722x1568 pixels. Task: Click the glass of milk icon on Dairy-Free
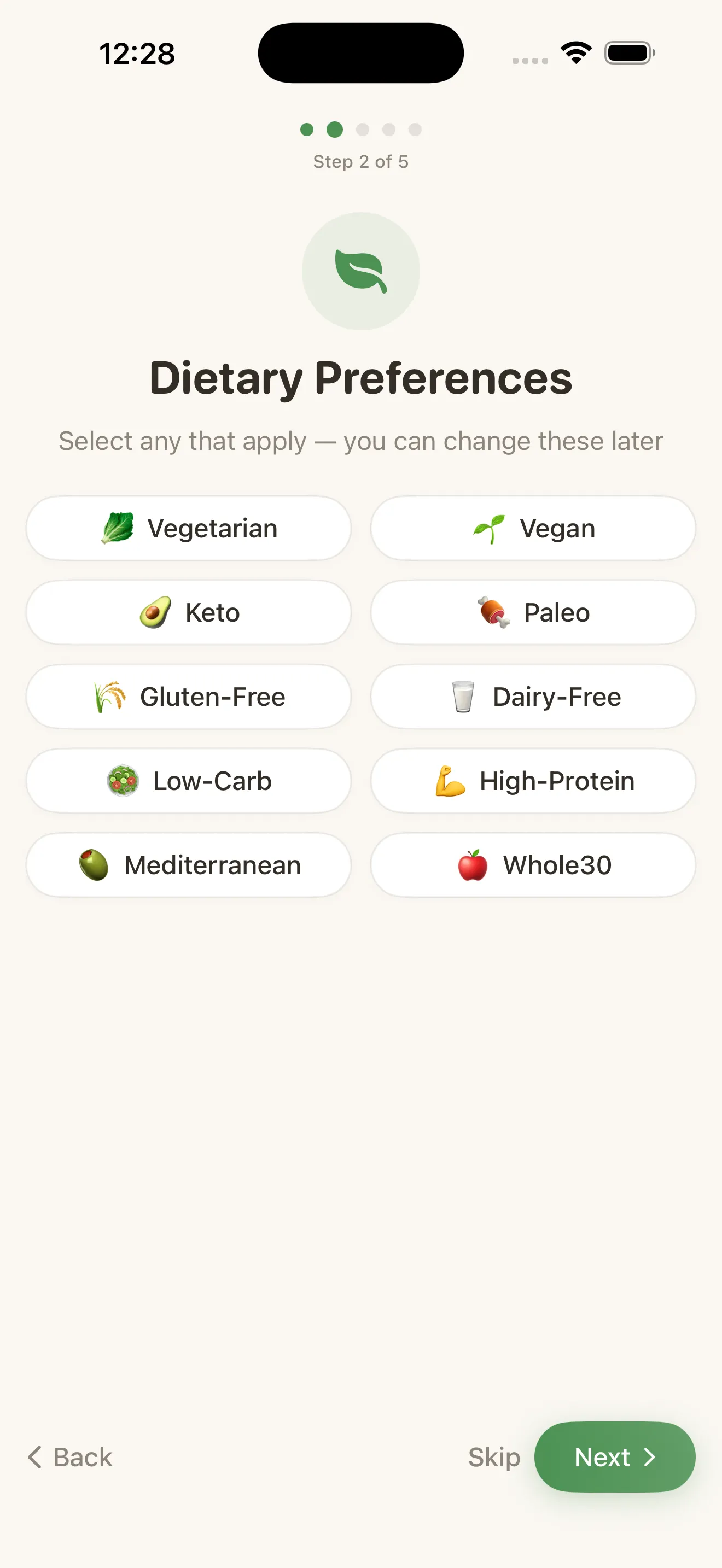pyautogui.click(x=462, y=697)
